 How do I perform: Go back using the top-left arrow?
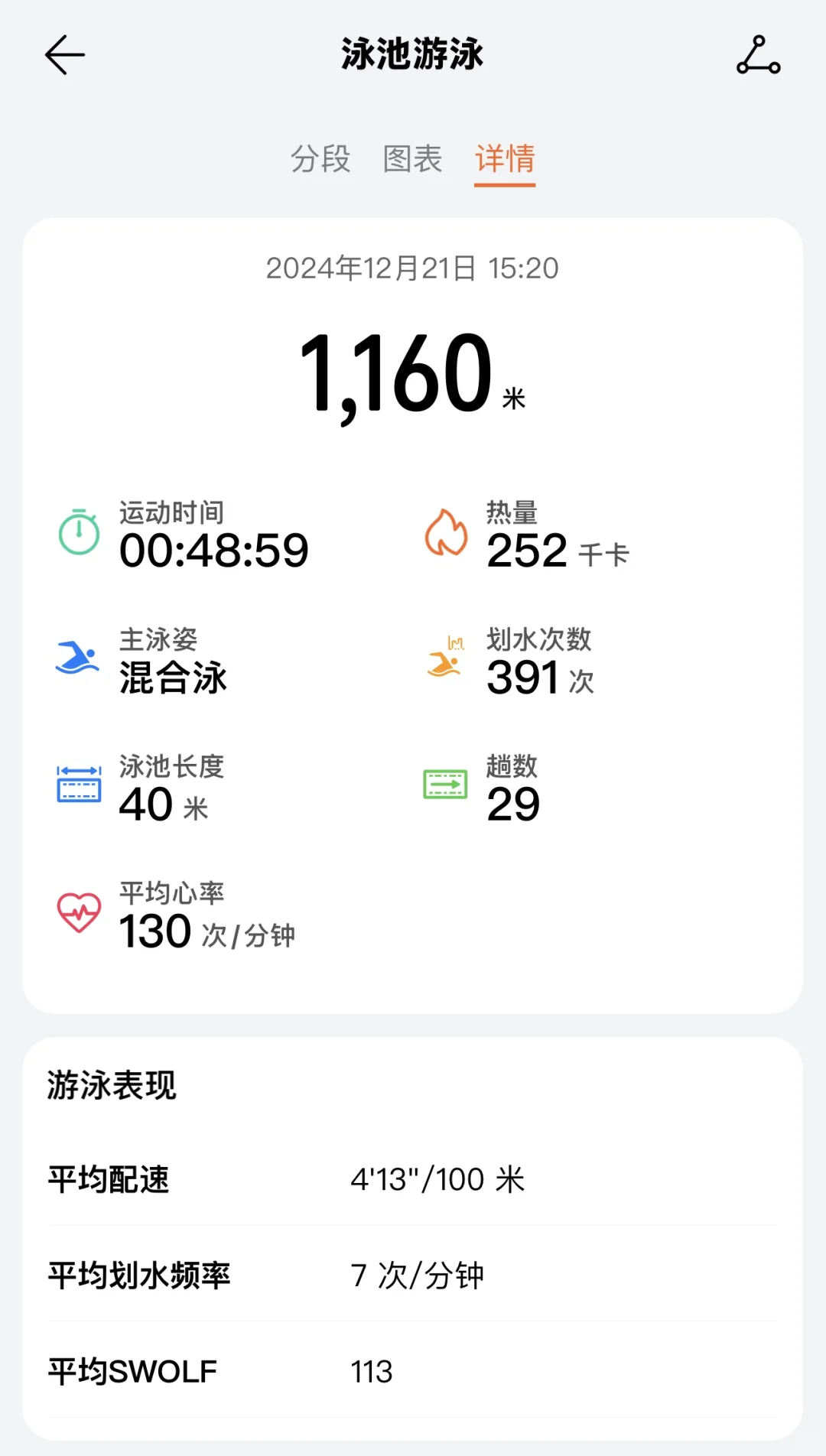tap(64, 55)
